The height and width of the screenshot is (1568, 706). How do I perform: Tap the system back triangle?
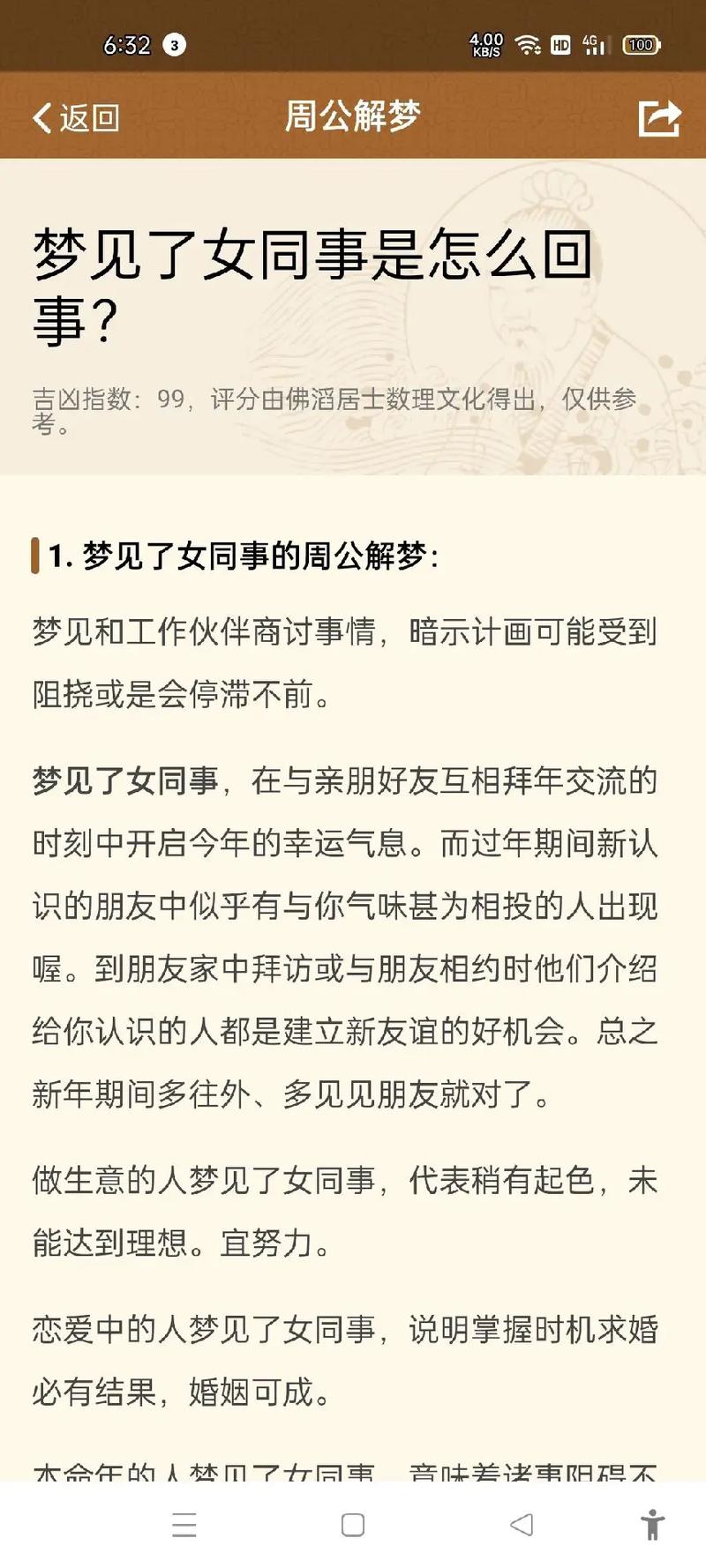[x=522, y=1524]
